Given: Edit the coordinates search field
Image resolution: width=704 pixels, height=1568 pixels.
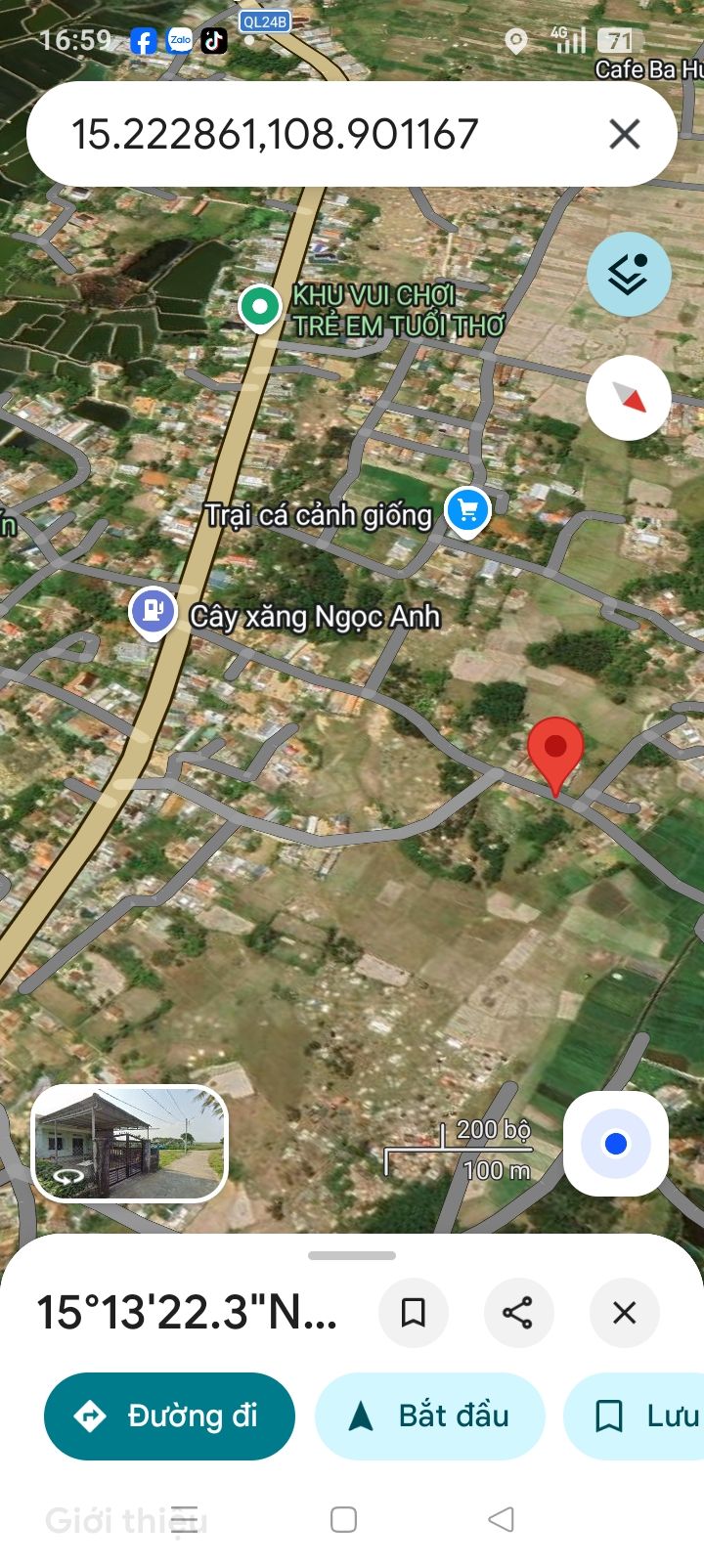Looking at the screenshot, I should tap(293, 134).
